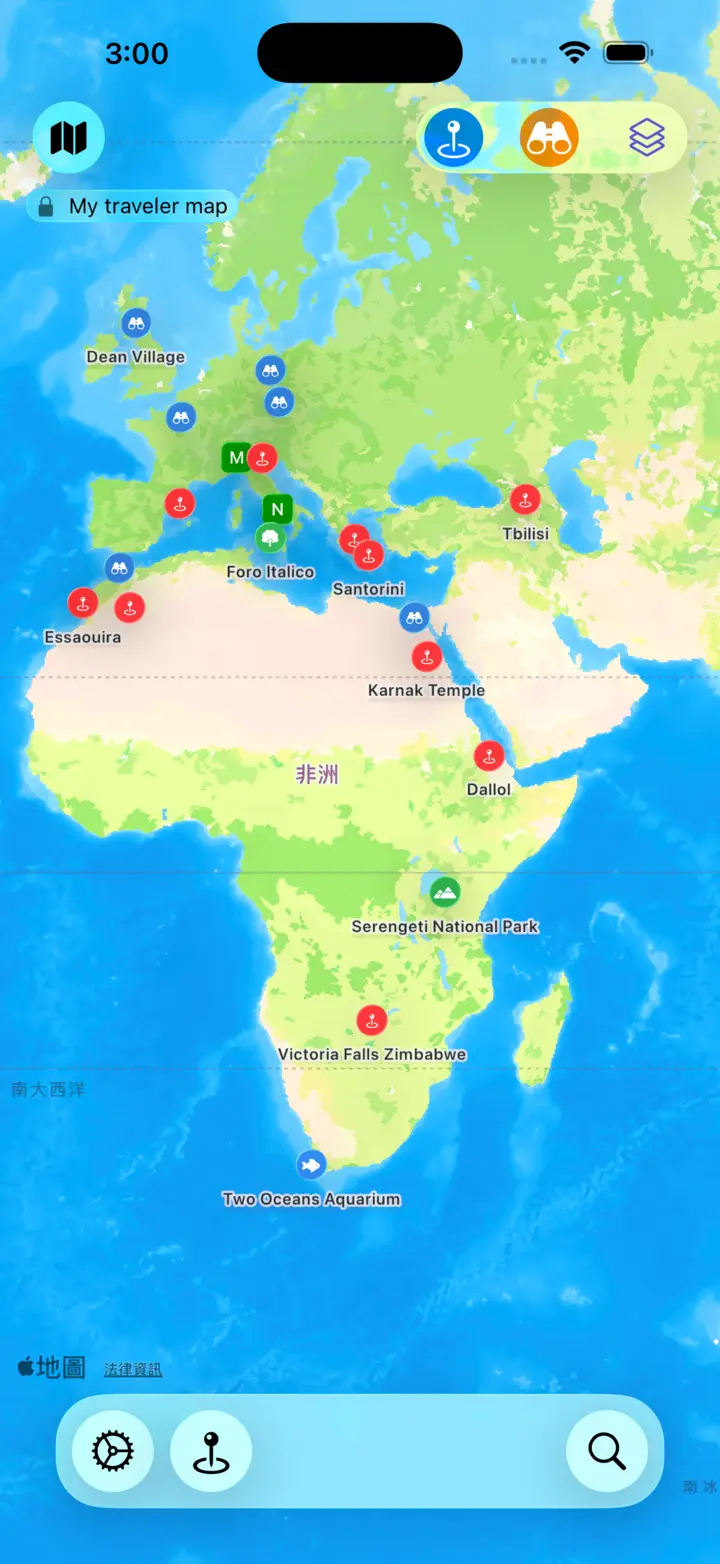This screenshot has width=720, height=1564.
Task: Select the Tbilisi pin
Action: [x=525, y=500]
